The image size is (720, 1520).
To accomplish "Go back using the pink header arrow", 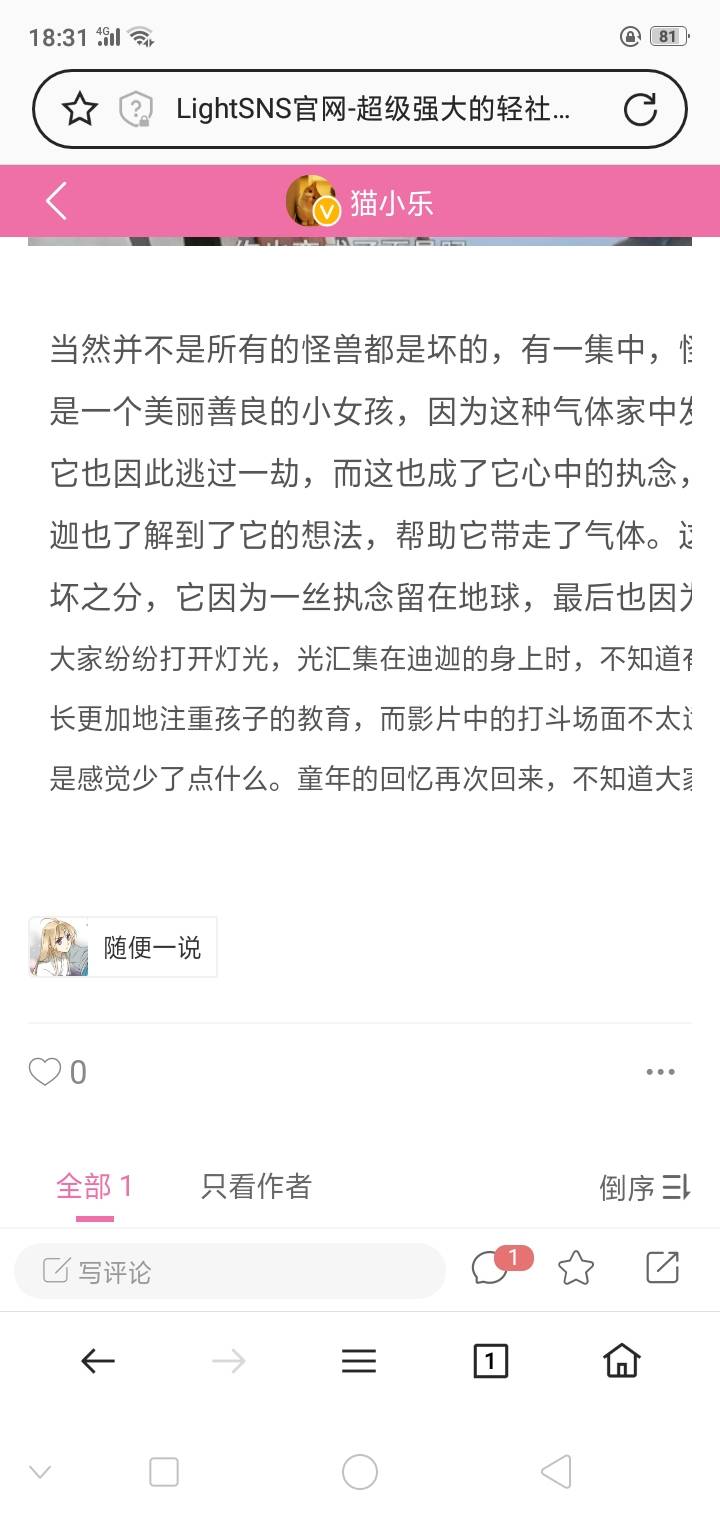I will [57, 201].
